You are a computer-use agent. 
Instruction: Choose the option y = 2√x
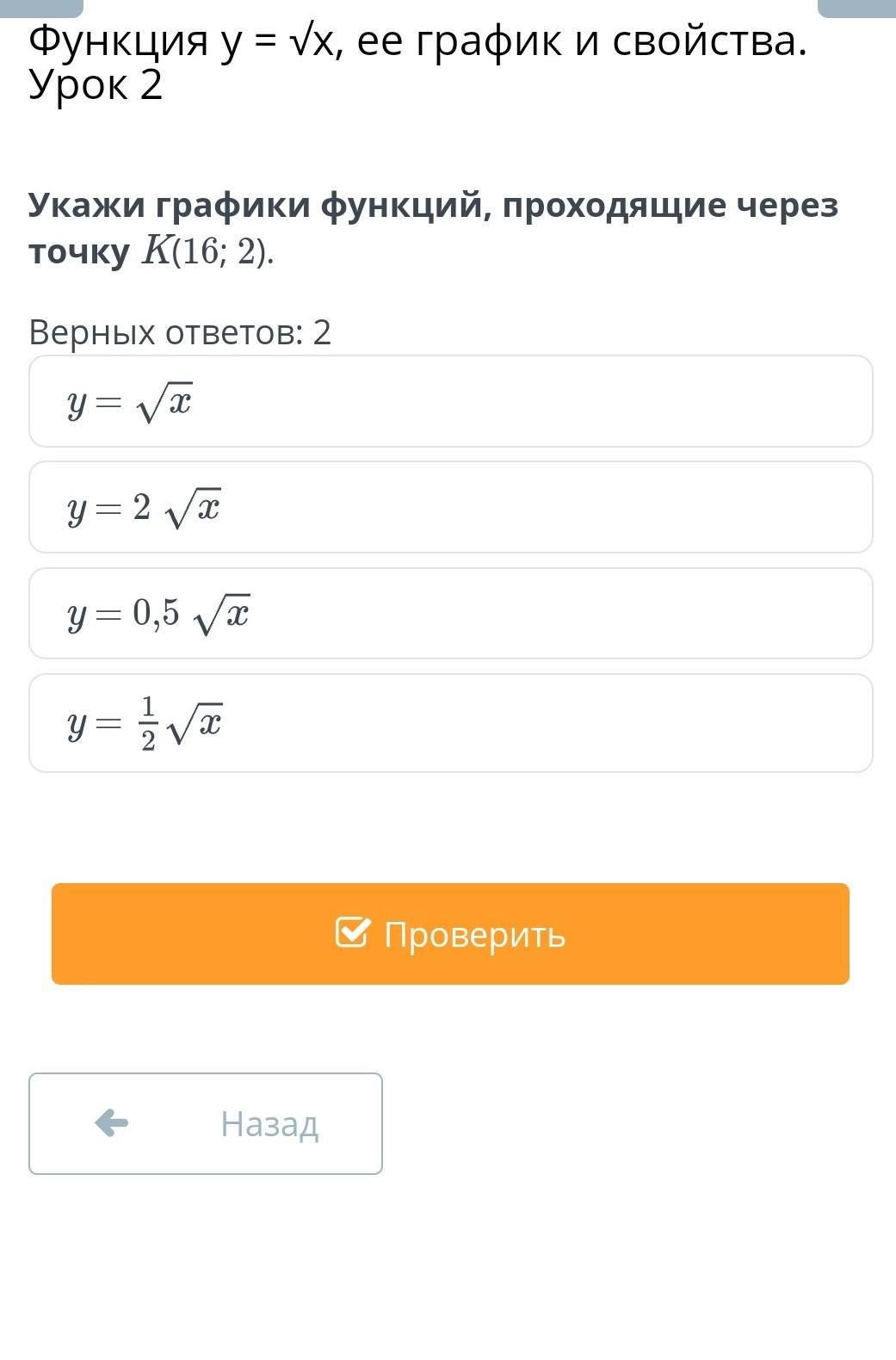pyautogui.click(x=450, y=508)
